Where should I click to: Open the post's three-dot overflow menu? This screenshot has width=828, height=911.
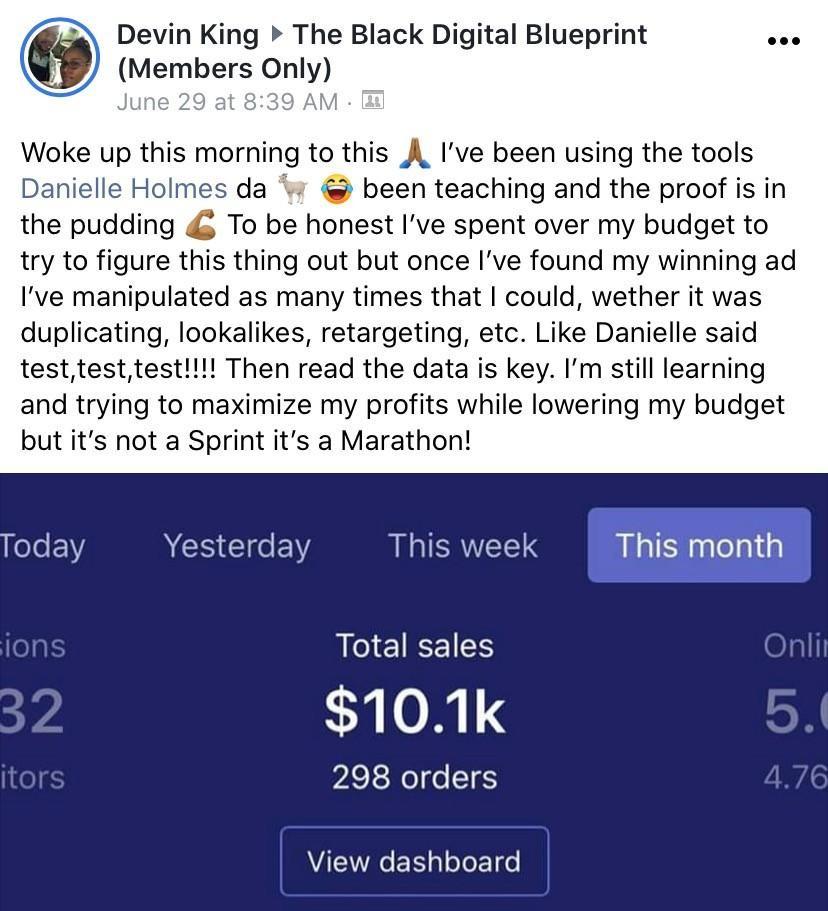(x=782, y=41)
